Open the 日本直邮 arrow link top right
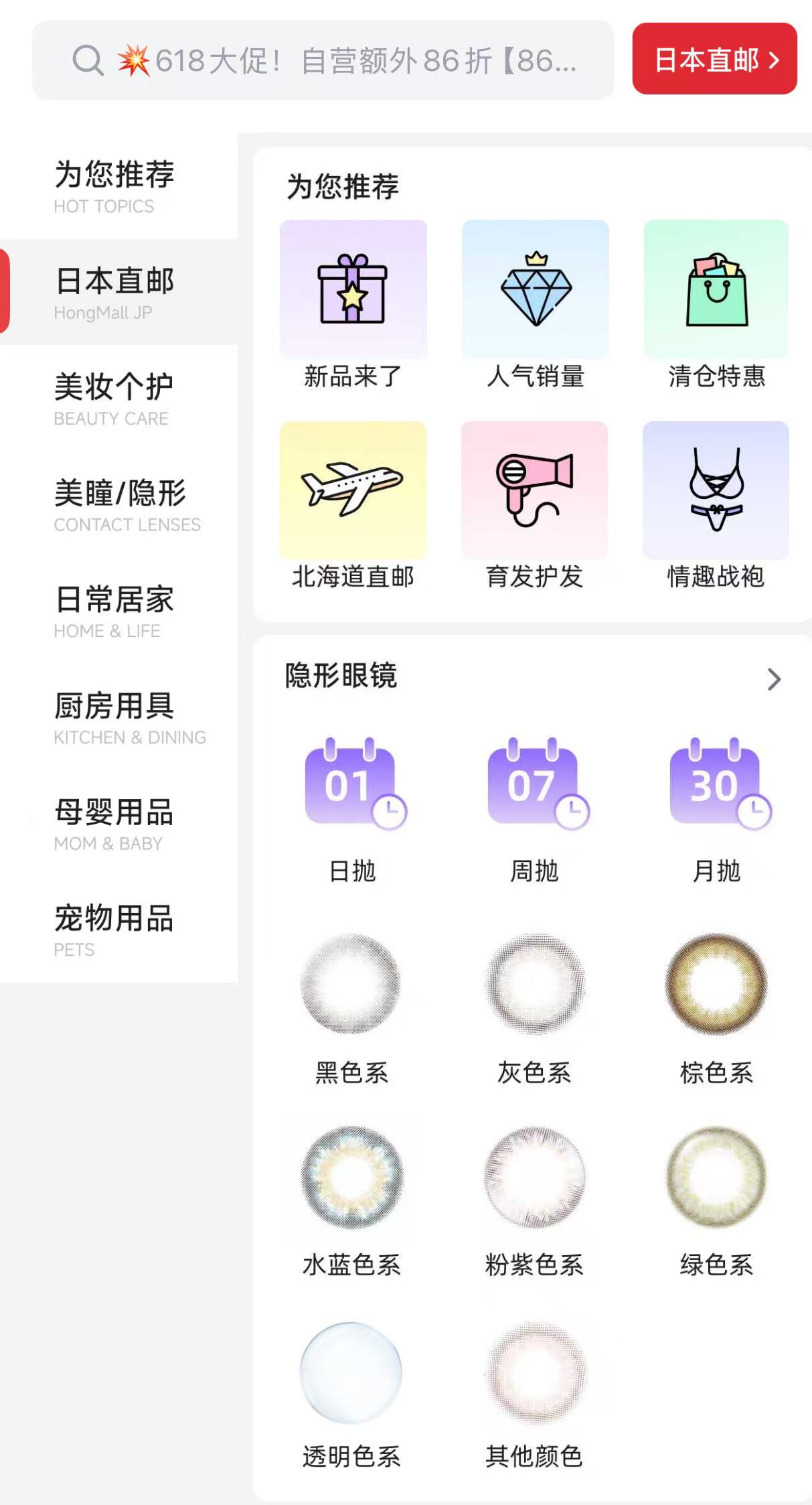Image resolution: width=812 pixels, height=1505 pixels. pyautogui.click(x=714, y=61)
